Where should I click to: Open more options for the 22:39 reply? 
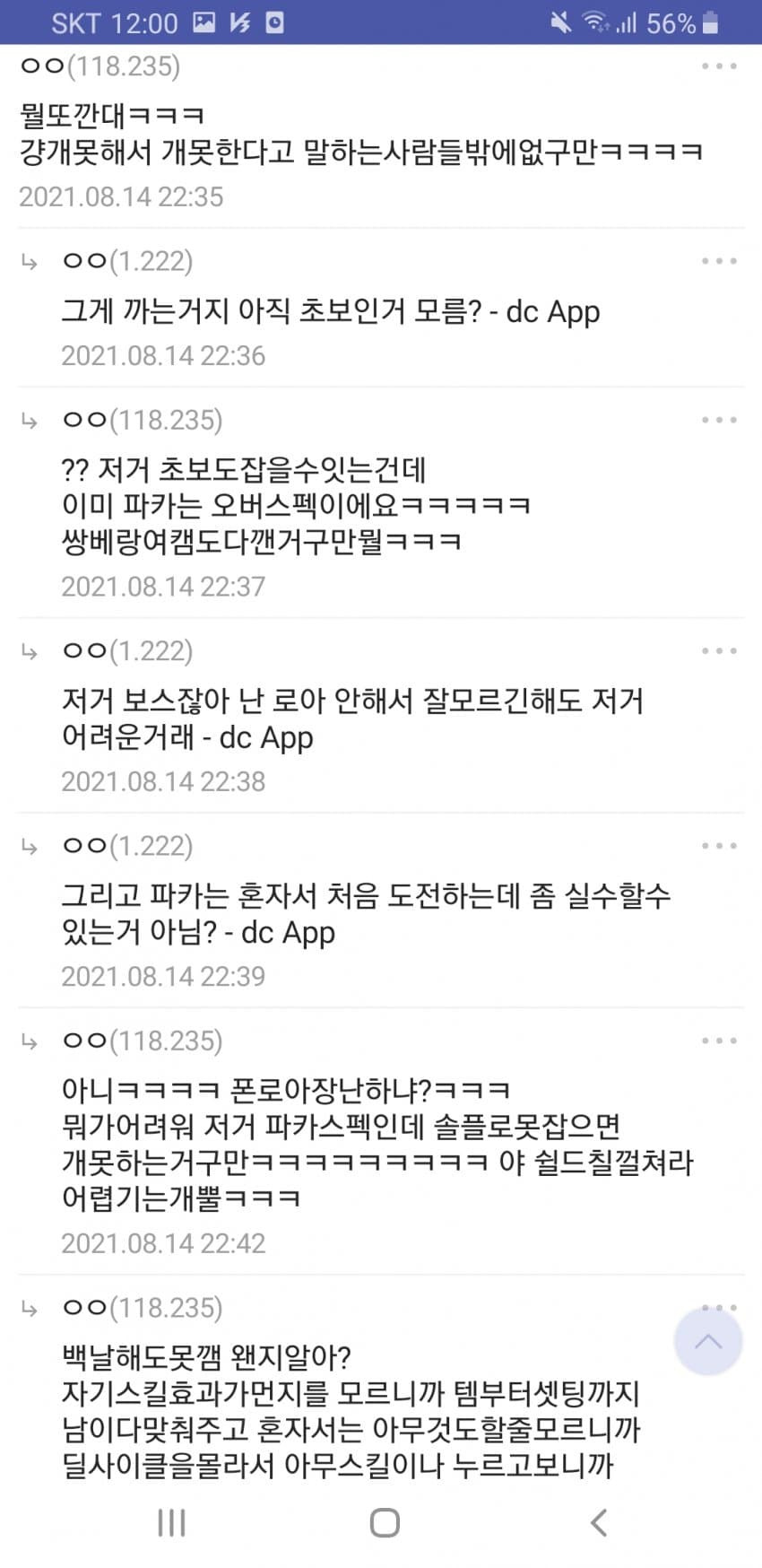tap(719, 846)
